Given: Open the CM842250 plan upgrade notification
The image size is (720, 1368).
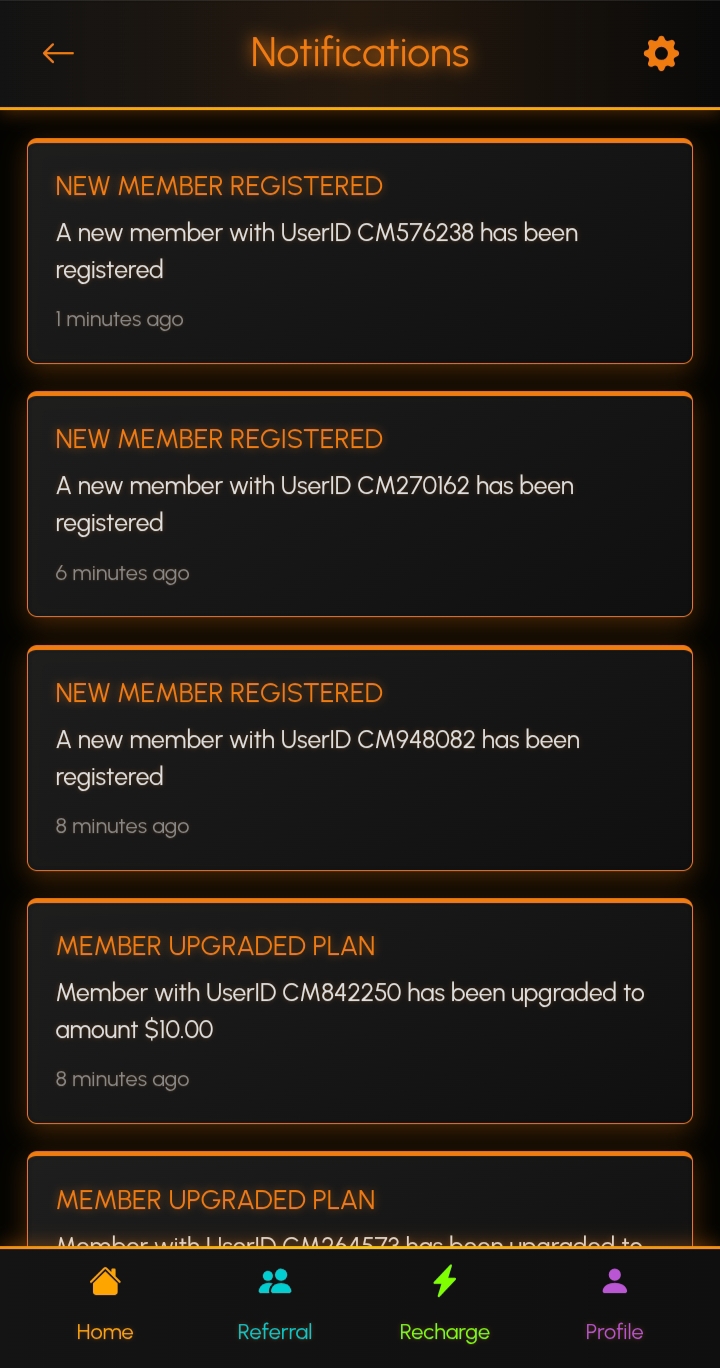Looking at the screenshot, I should point(360,1012).
